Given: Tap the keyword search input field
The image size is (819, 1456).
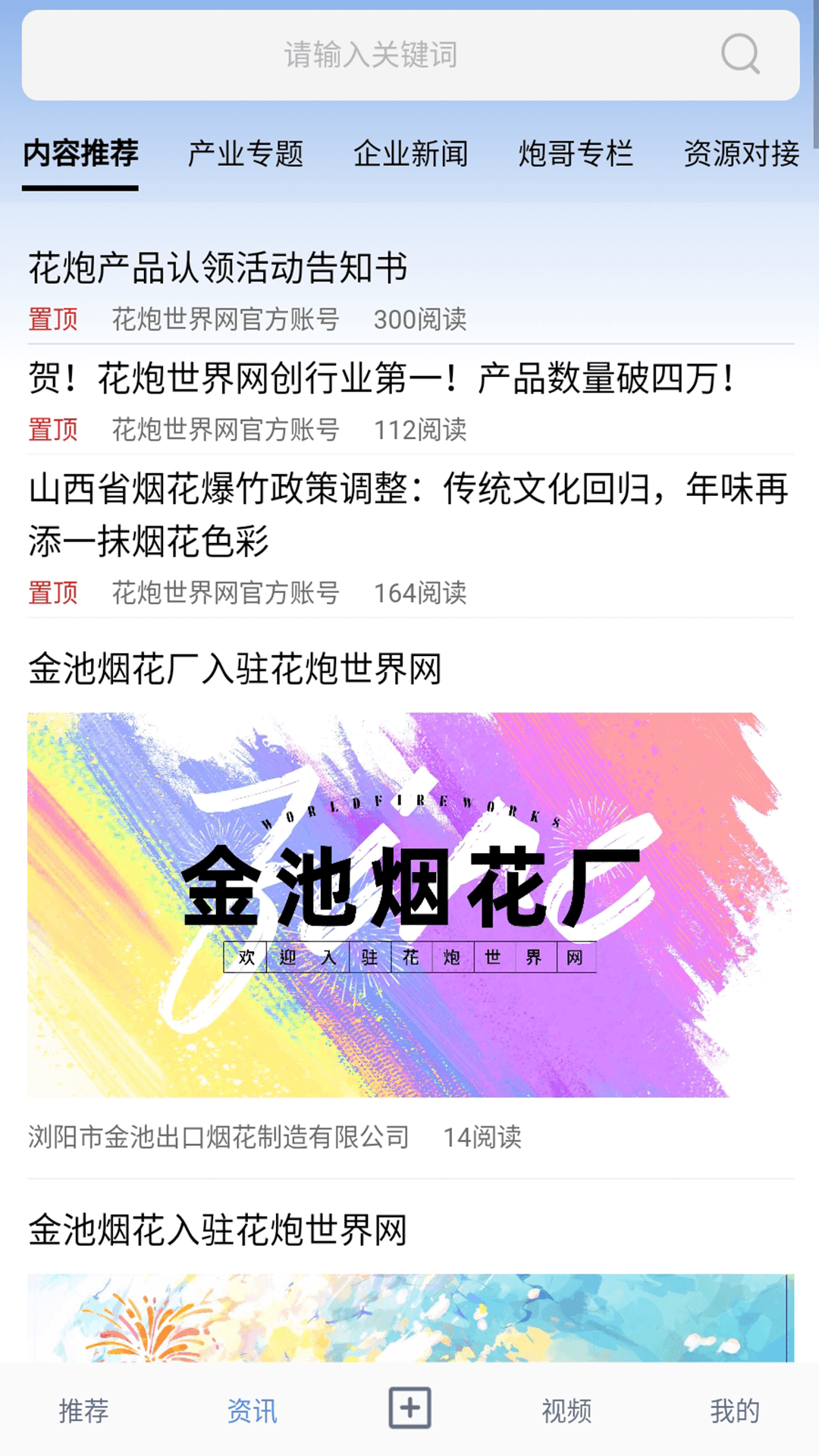Looking at the screenshot, I should click(x=371, y=55).
